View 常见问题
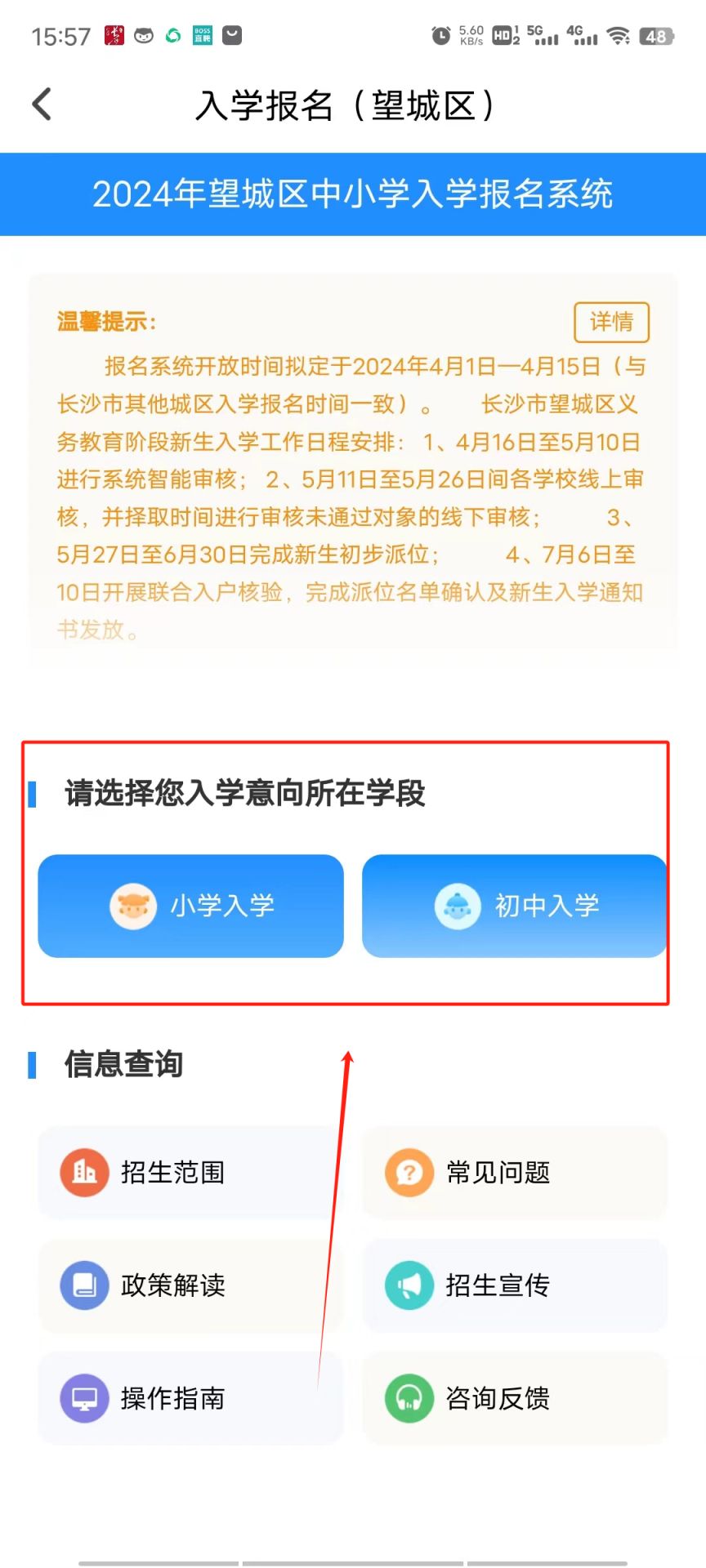The height and width of the screenshot is (1568, 706). [x=515, y=1173]
